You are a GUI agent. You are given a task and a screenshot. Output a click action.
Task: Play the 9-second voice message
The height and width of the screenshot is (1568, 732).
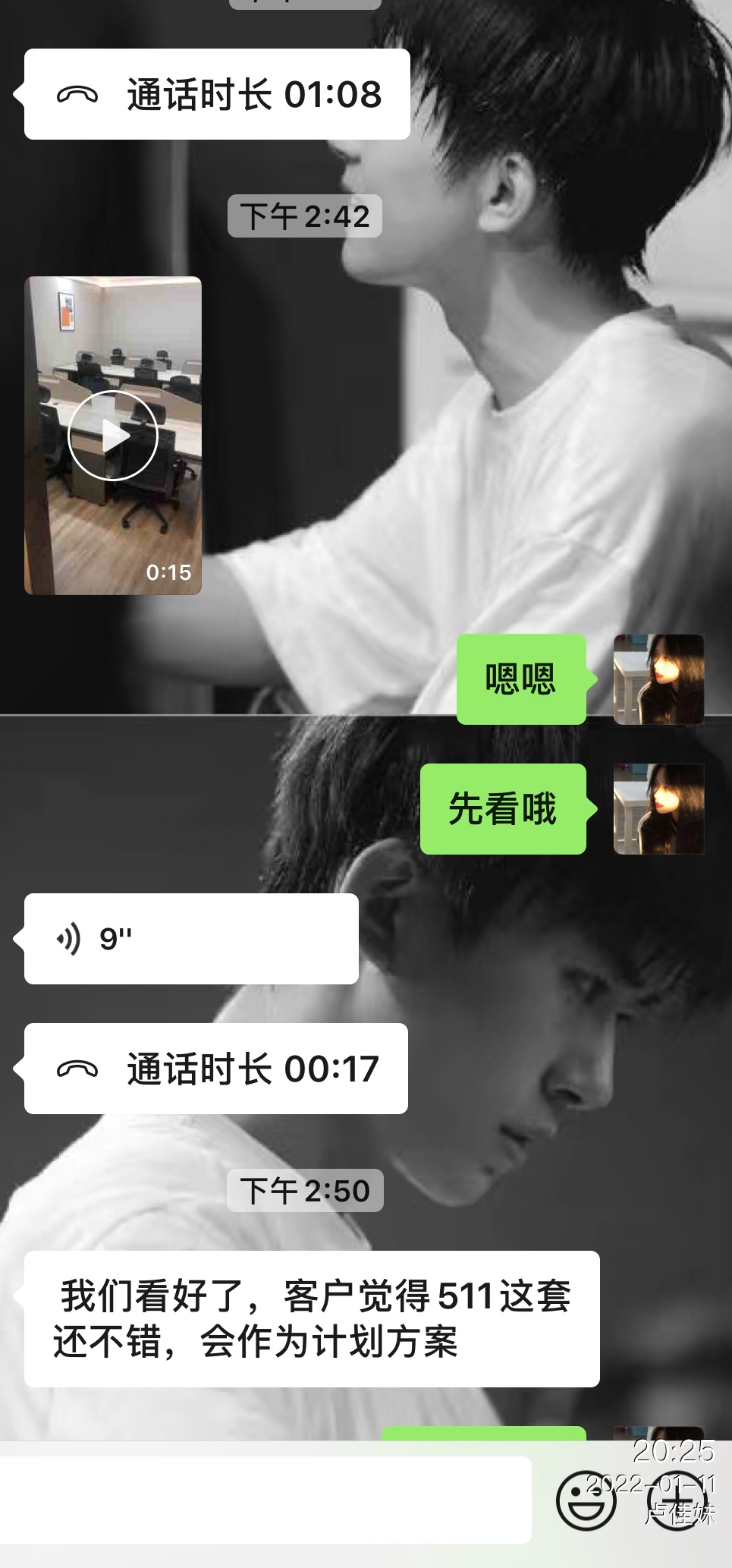pyautogui.click(x=191, y=939)
